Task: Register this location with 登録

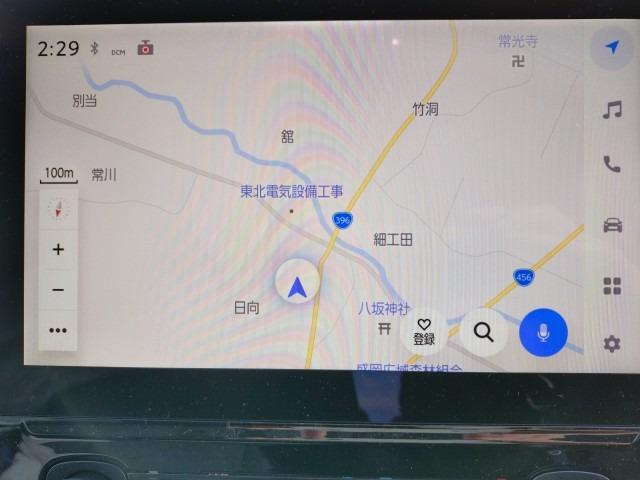Action: point(424,332)
